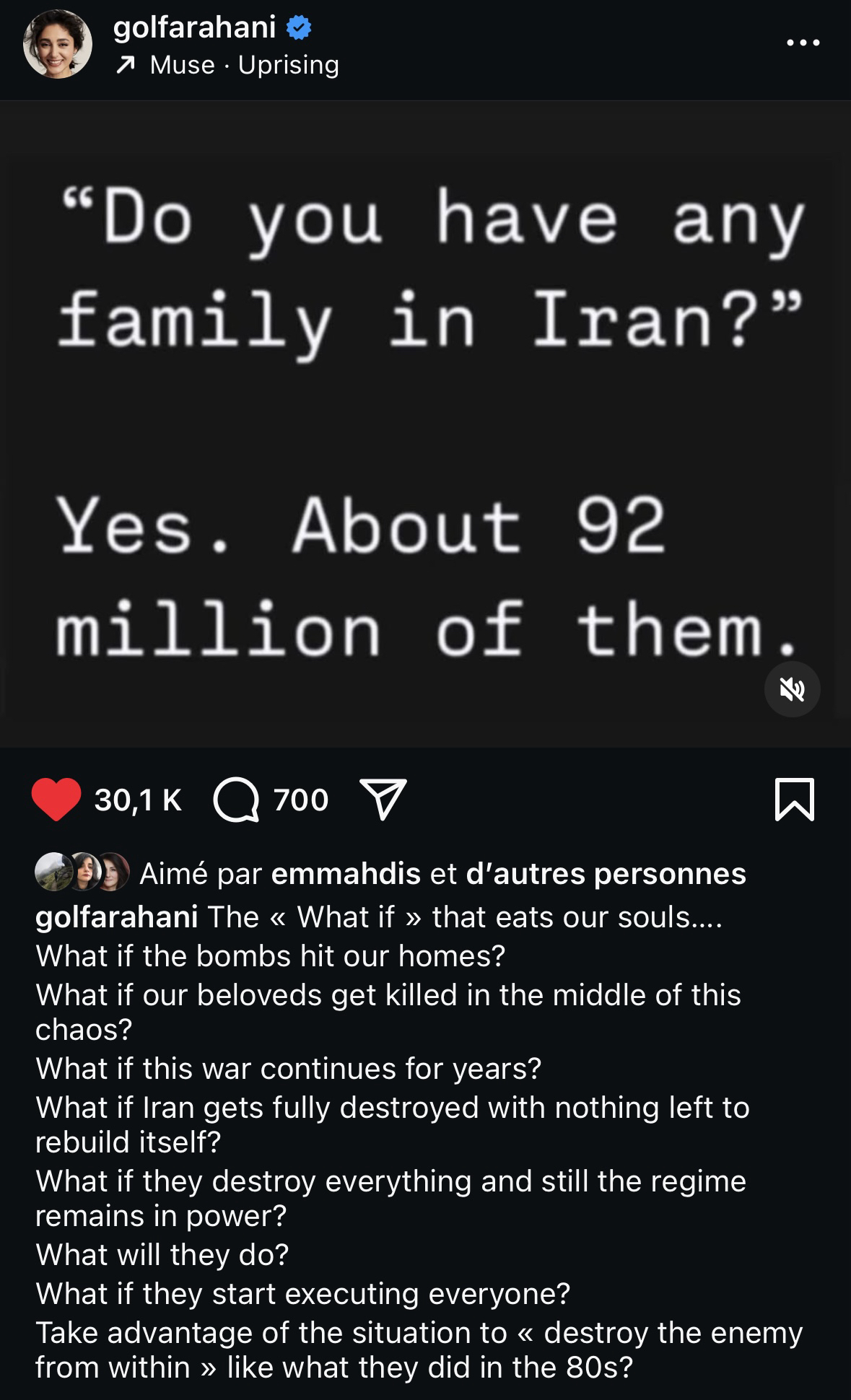Open golfarahani's profile picture
The image size is (851, 1400).
tap(58, 45)
